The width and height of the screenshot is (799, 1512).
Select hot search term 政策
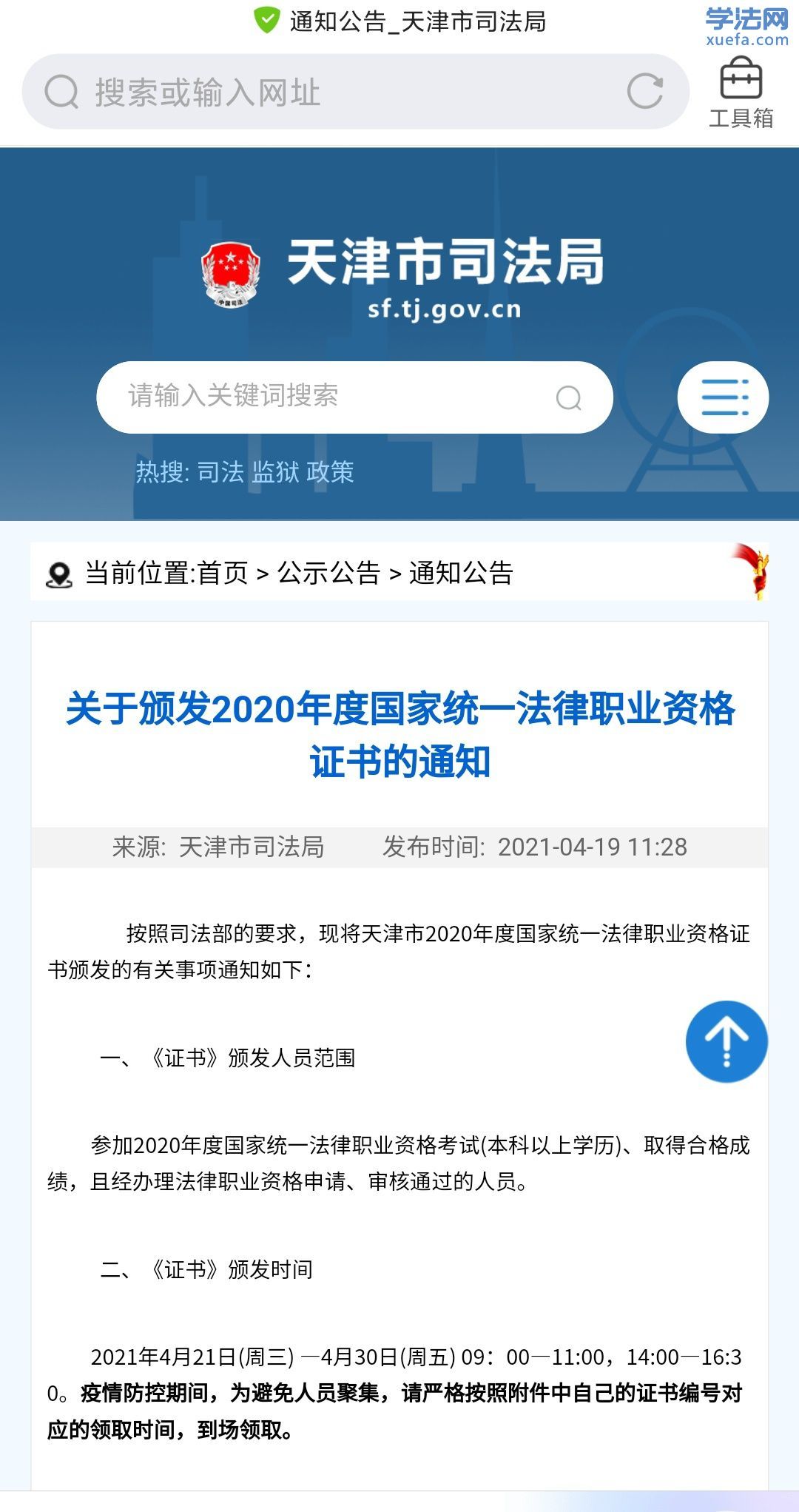click(330, 472)
